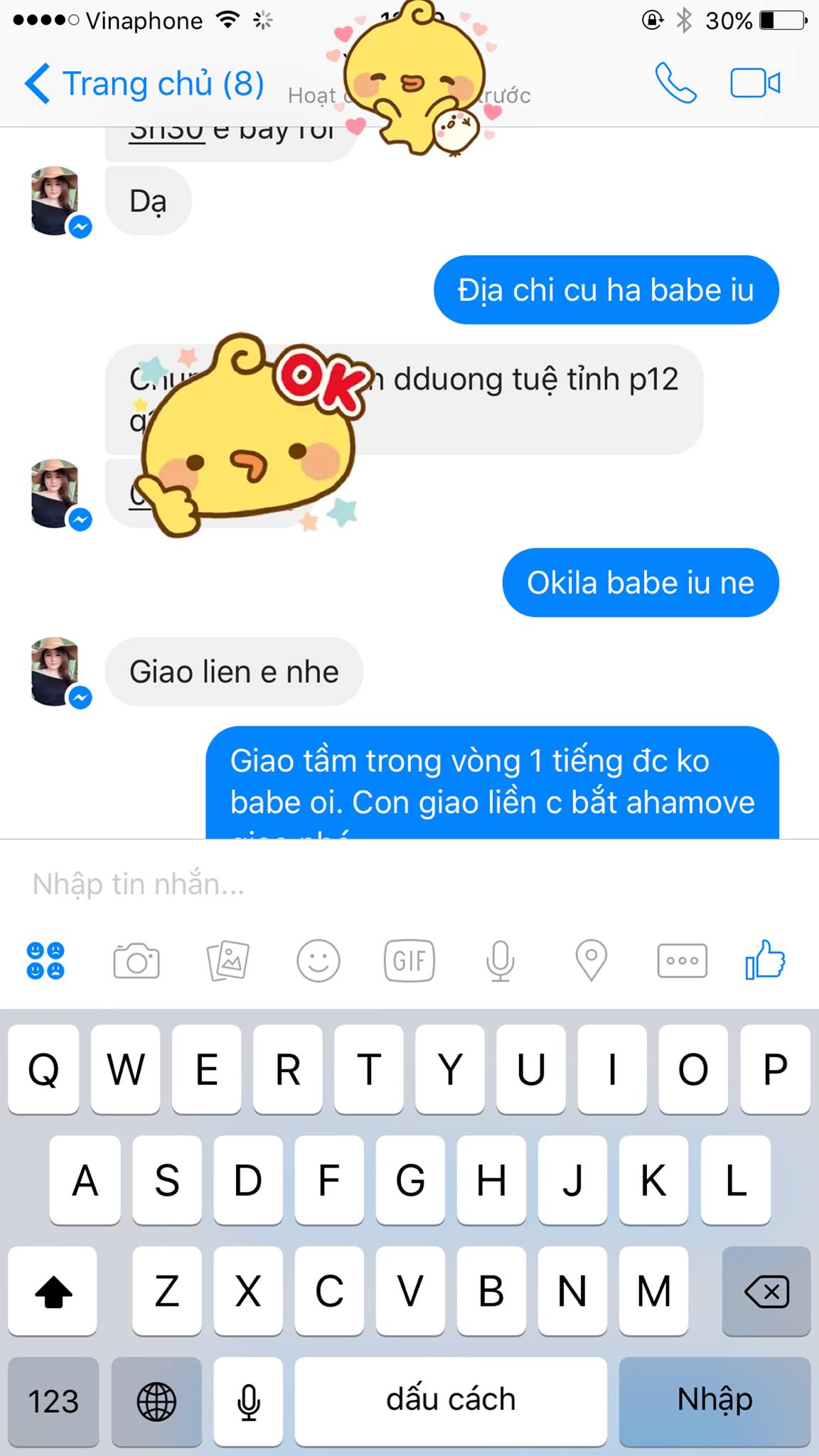The height and width of the screenshot is (1456, 819).
Task: Switch keyboard language with globe key
Action: pyautogui.click(x=156, y=1401)
